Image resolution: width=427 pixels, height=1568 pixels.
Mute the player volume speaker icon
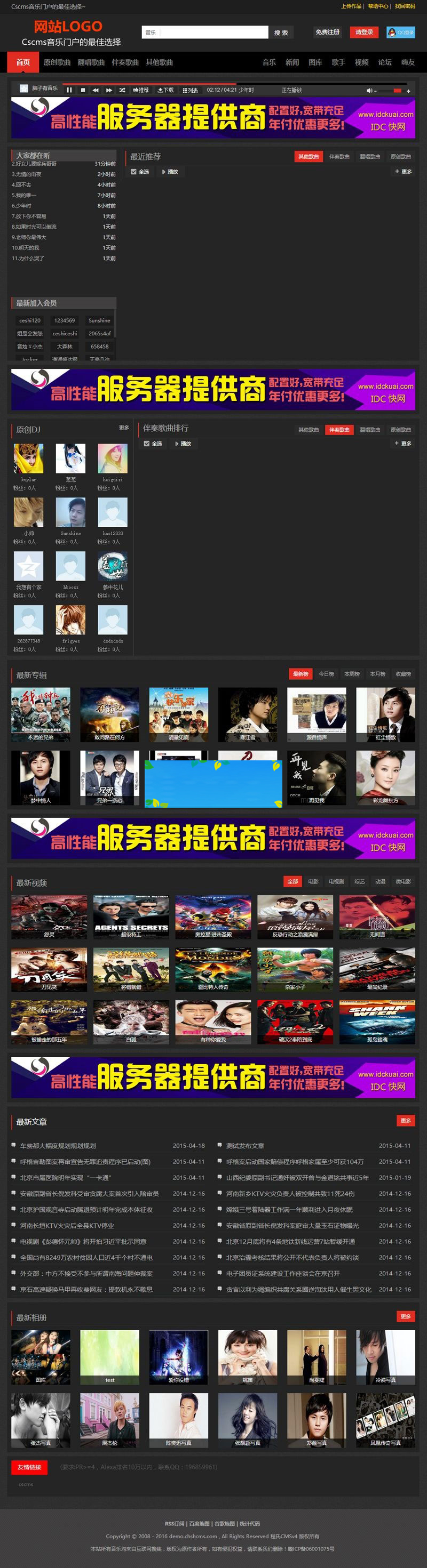(x=369, y=91)
